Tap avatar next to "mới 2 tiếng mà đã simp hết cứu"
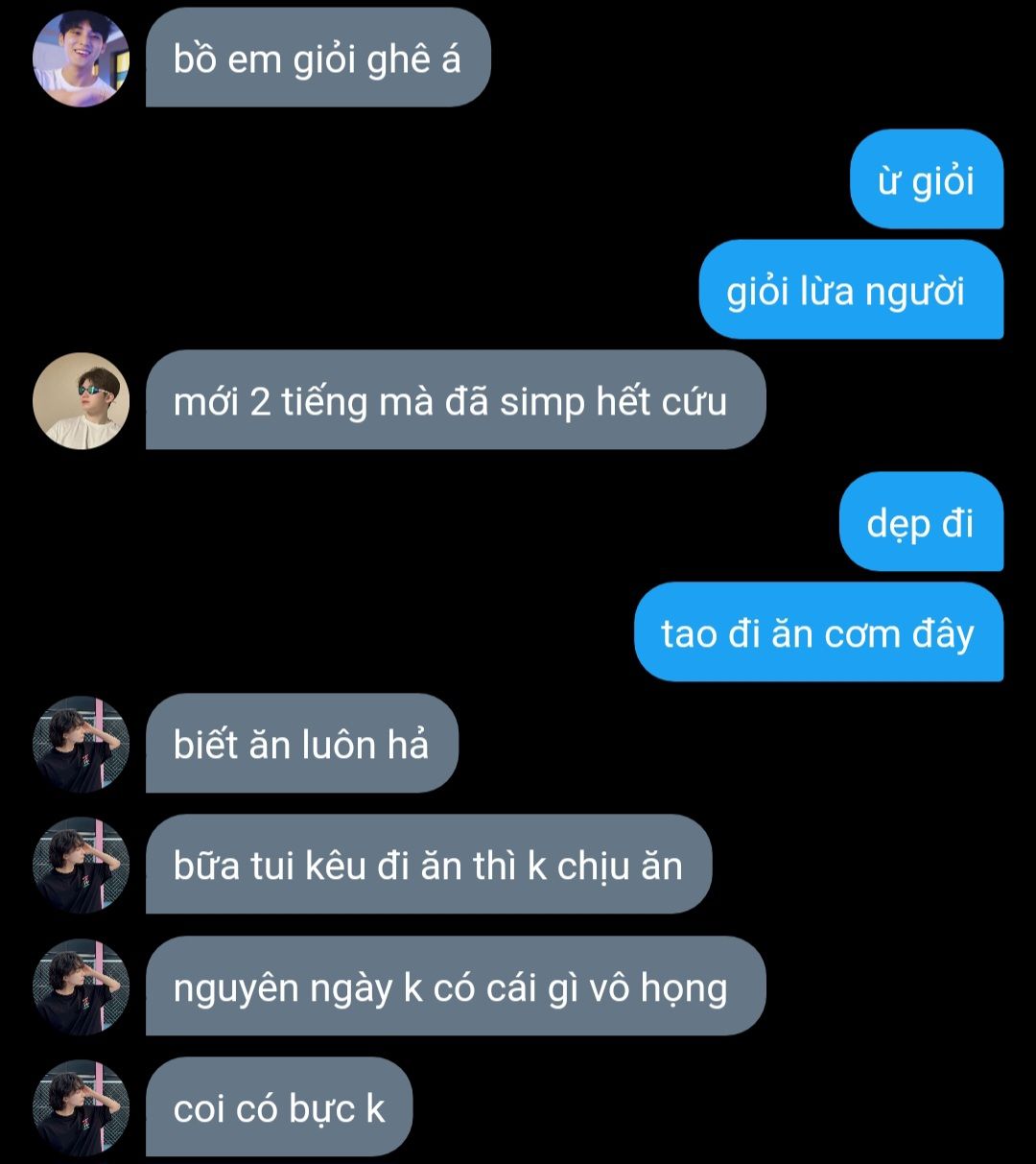The height and width of the screenshot is (1164, 1036). click(x=82, y=401)
